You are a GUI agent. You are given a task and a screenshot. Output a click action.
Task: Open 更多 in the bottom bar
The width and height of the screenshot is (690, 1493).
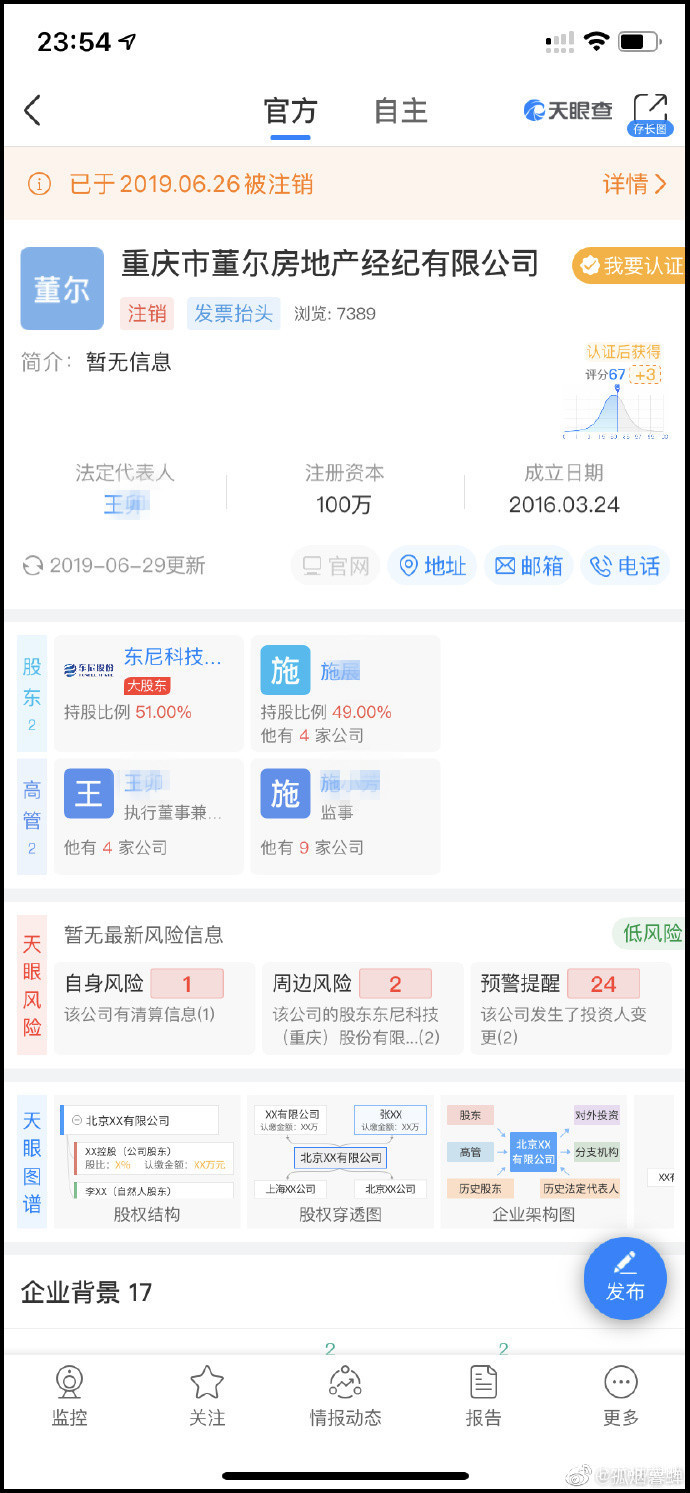620,1396
